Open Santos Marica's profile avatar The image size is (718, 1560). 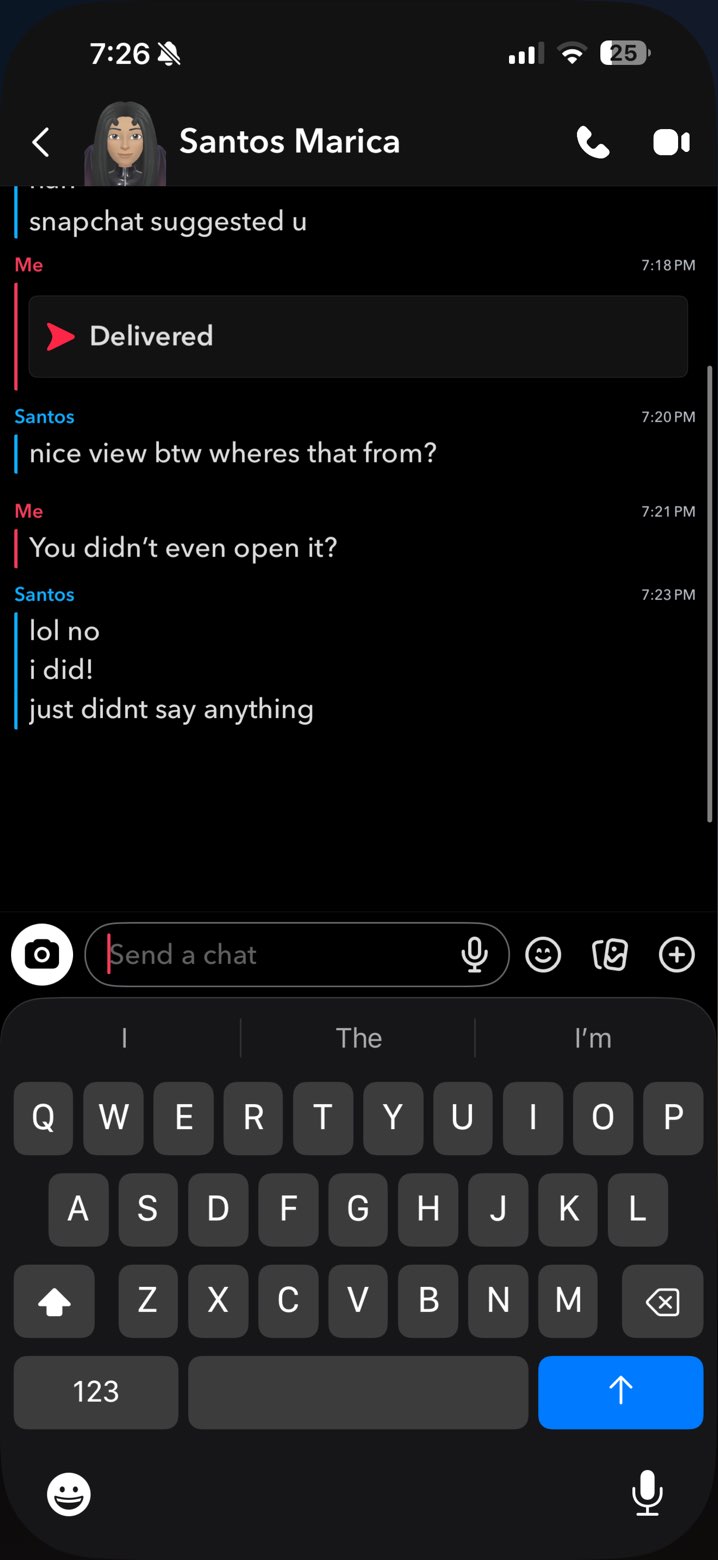(125, 144)
